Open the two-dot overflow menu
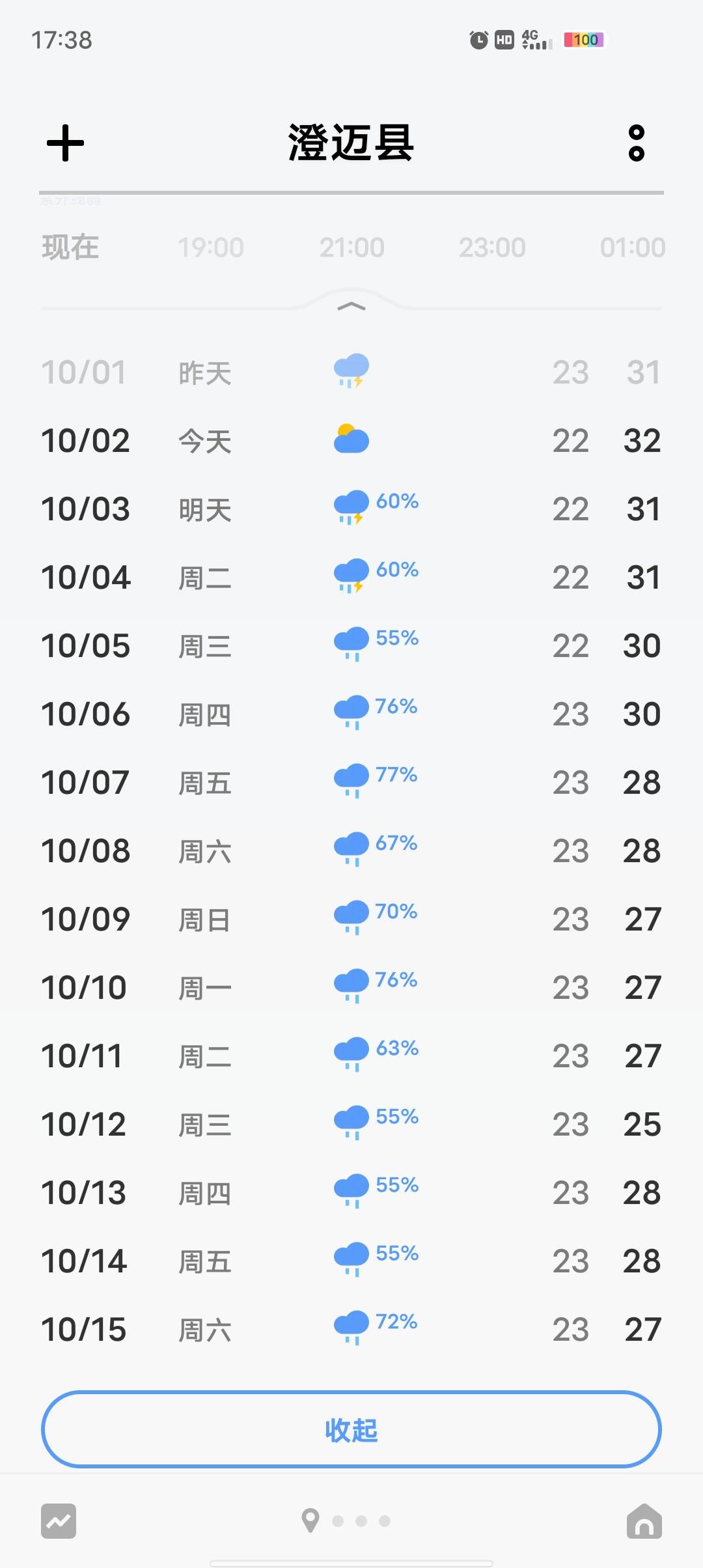The width and height of the screenshot is (703, 1568). click(x=636, y=143)
